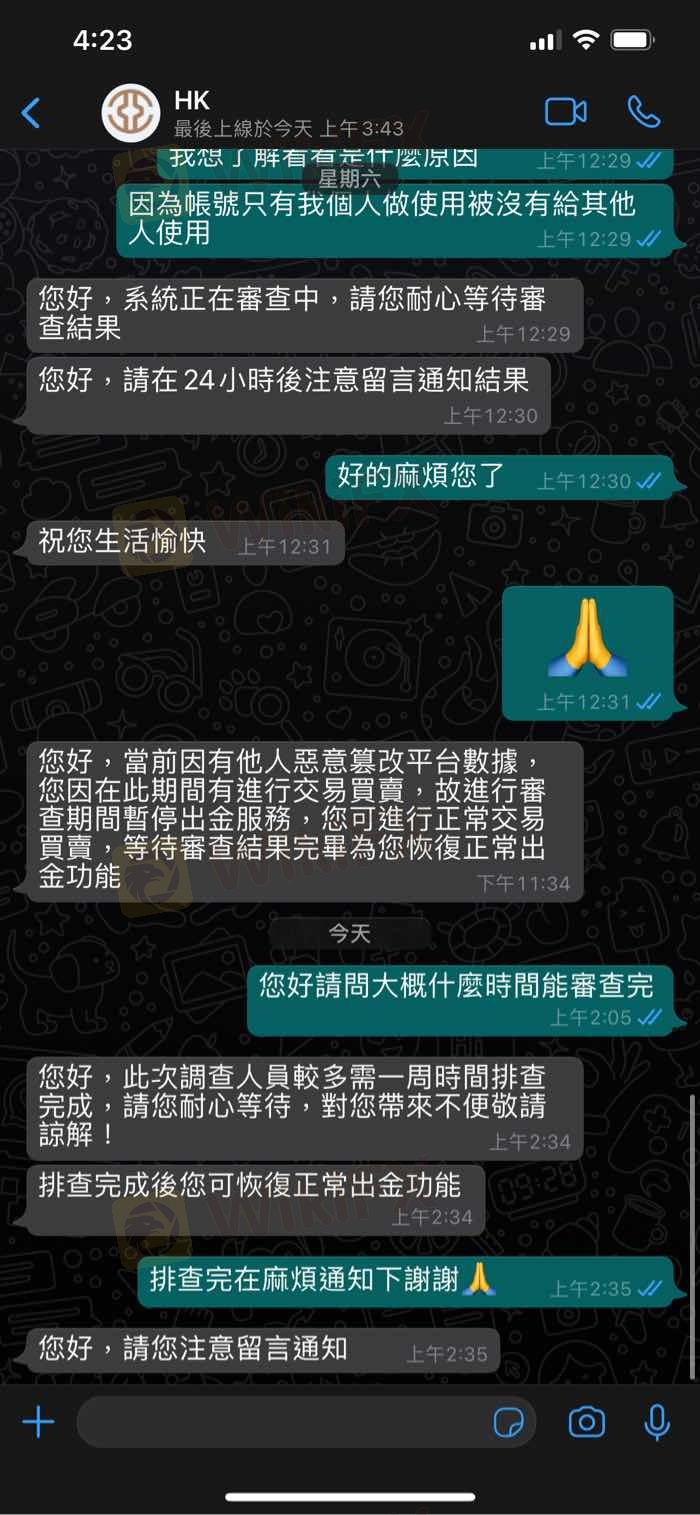
Task: Tap HK's profile picture
Action: pos(131,113)
